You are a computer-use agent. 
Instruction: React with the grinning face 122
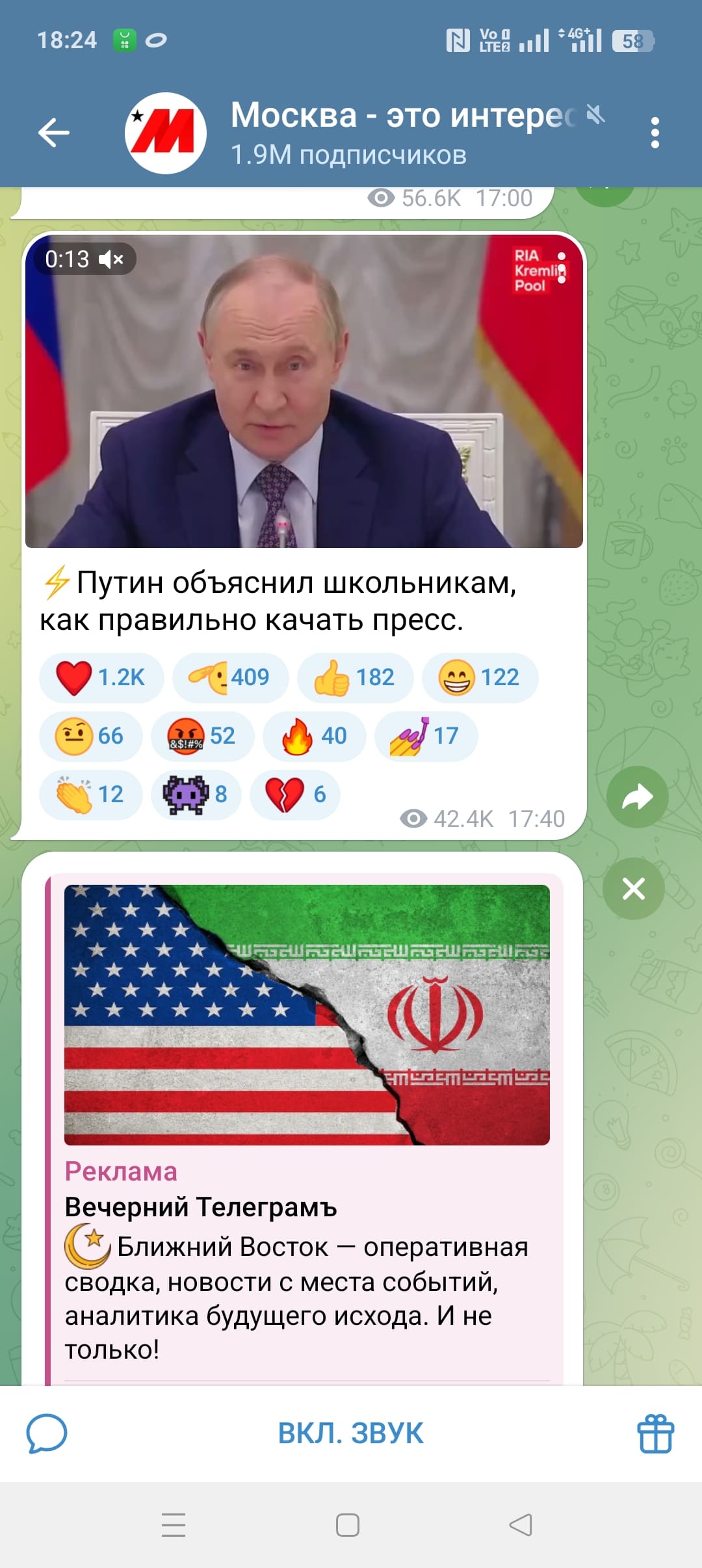point(480,677)
